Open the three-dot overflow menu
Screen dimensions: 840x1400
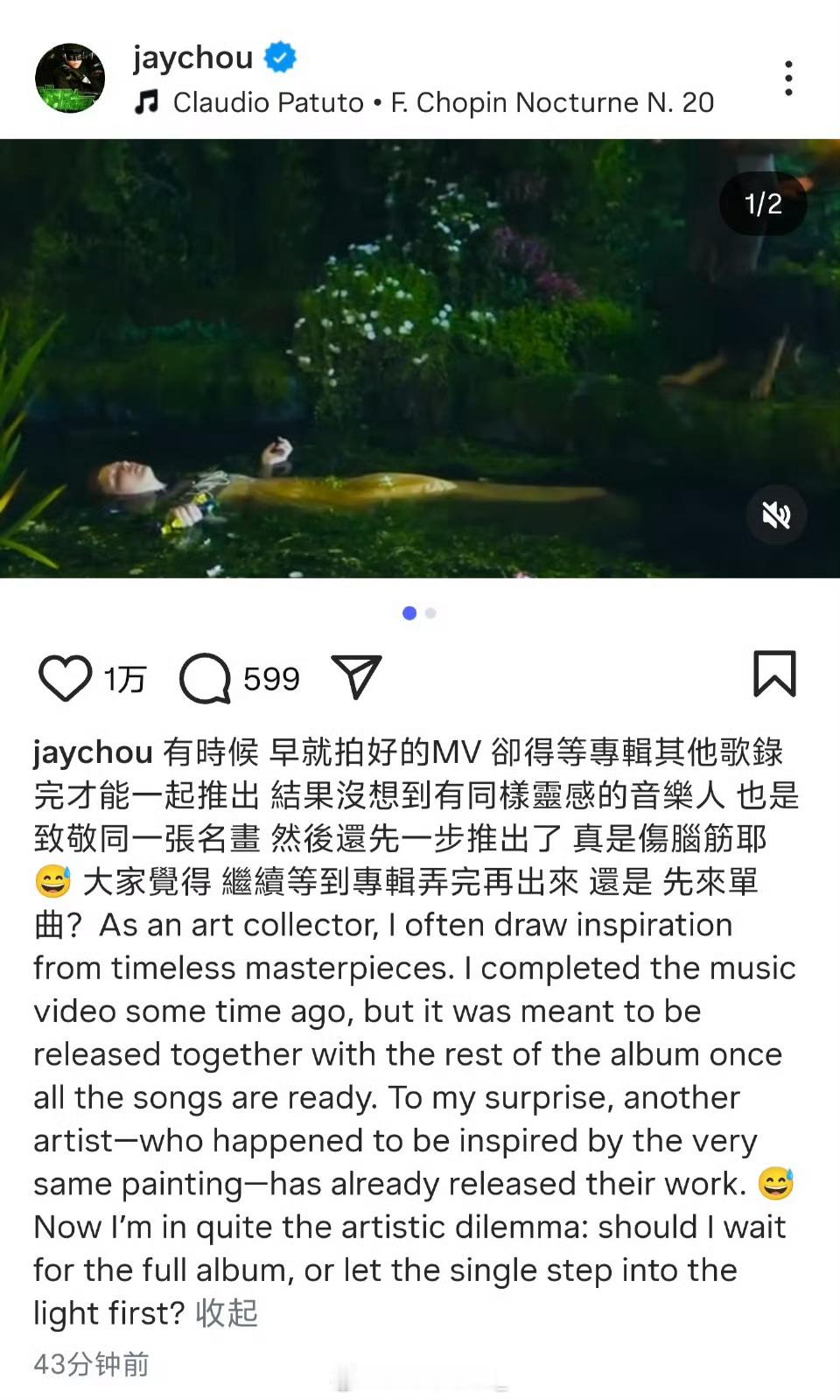click(x=788, y=78)
